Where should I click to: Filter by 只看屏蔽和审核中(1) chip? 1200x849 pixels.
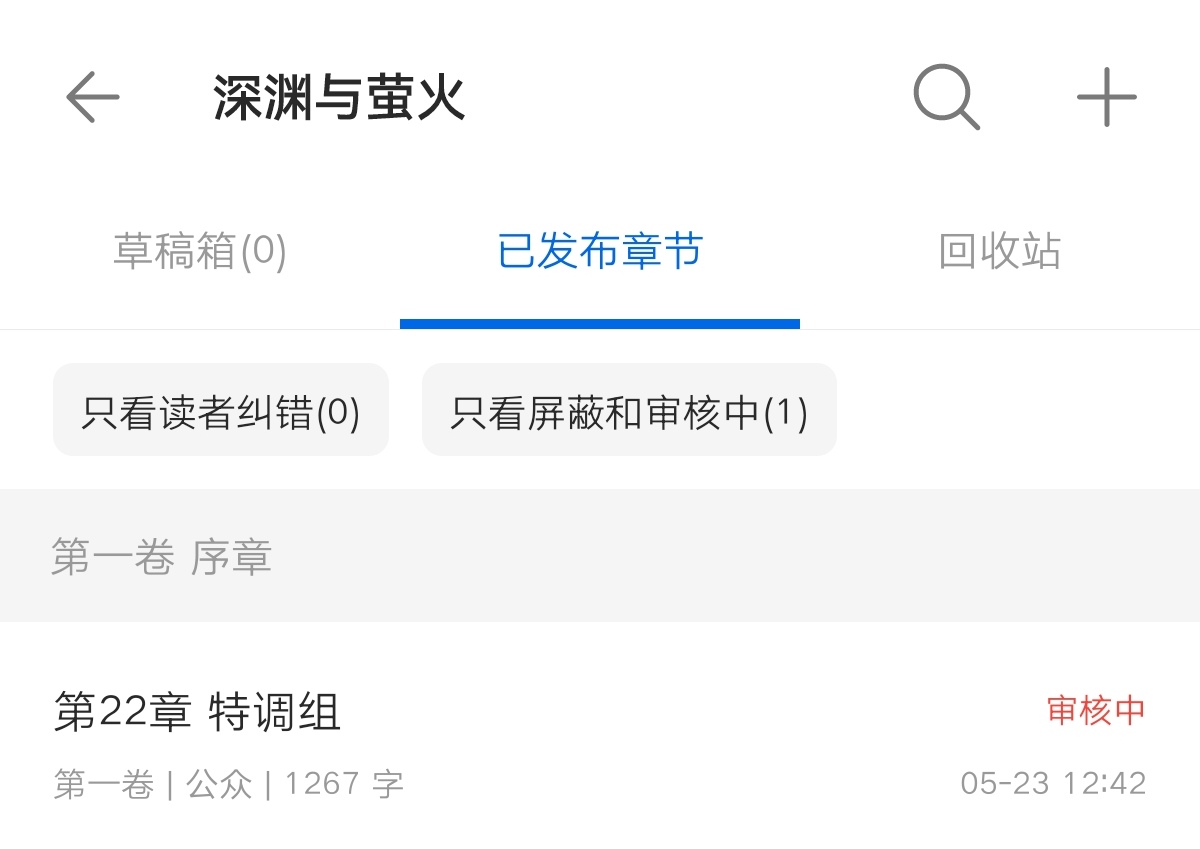click(629, 411)
